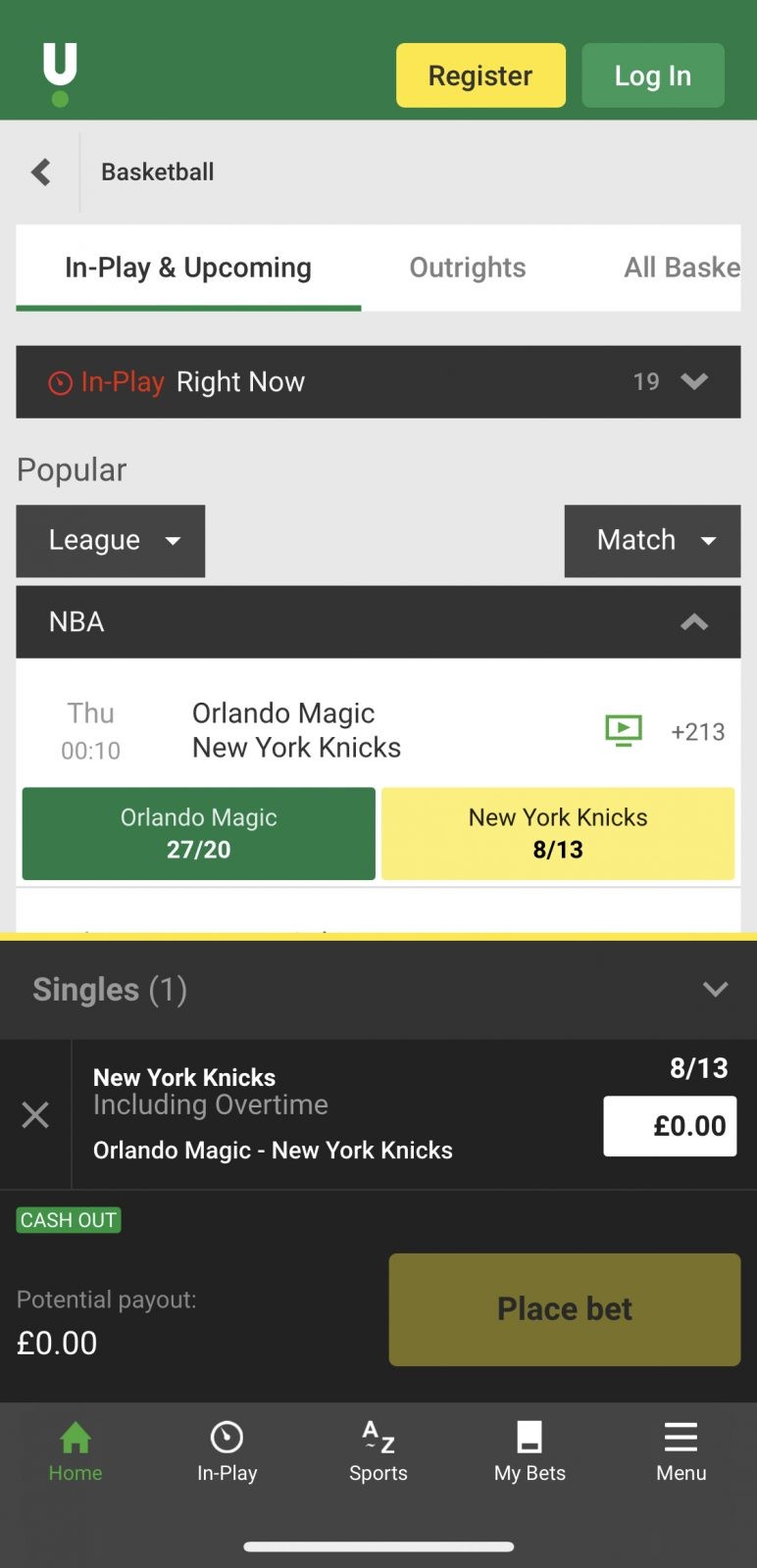The width and height of the screenshot is (757, 1568).
Task: Go back from Basketball
Action: (x=41, y=172)
